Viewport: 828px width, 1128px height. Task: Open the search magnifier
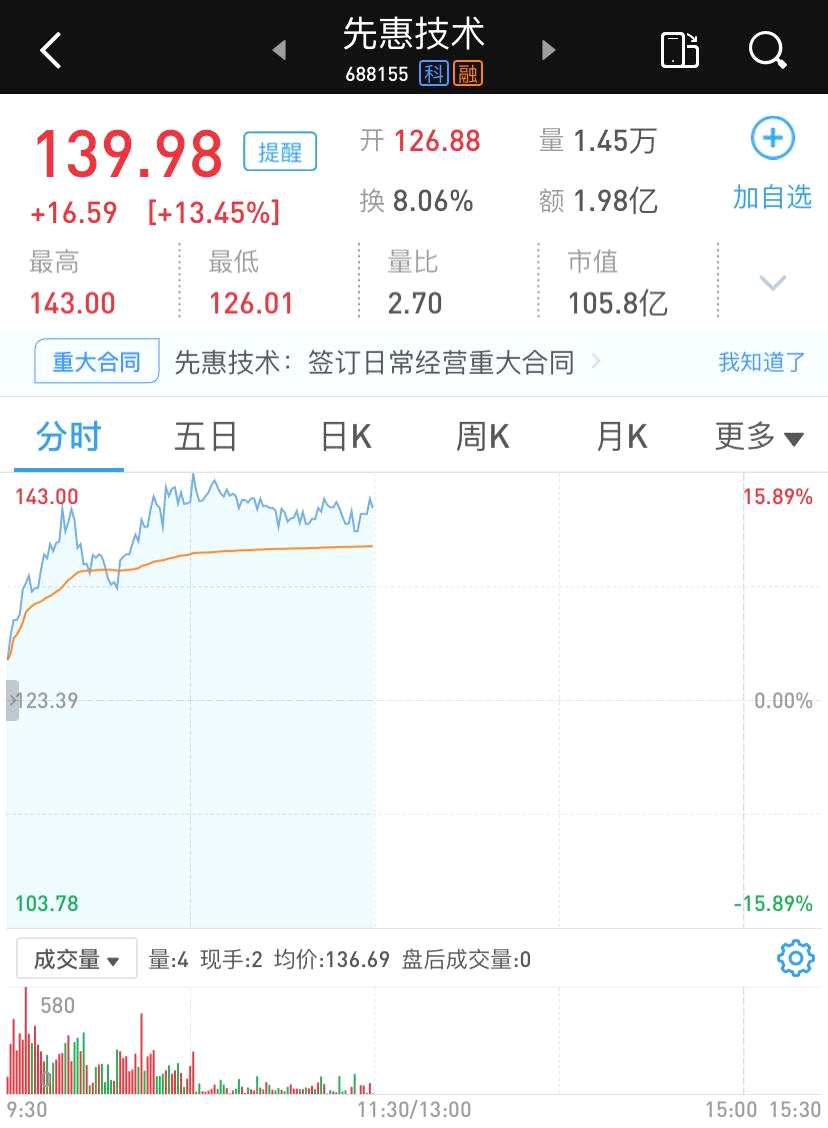tap(767, 49)
